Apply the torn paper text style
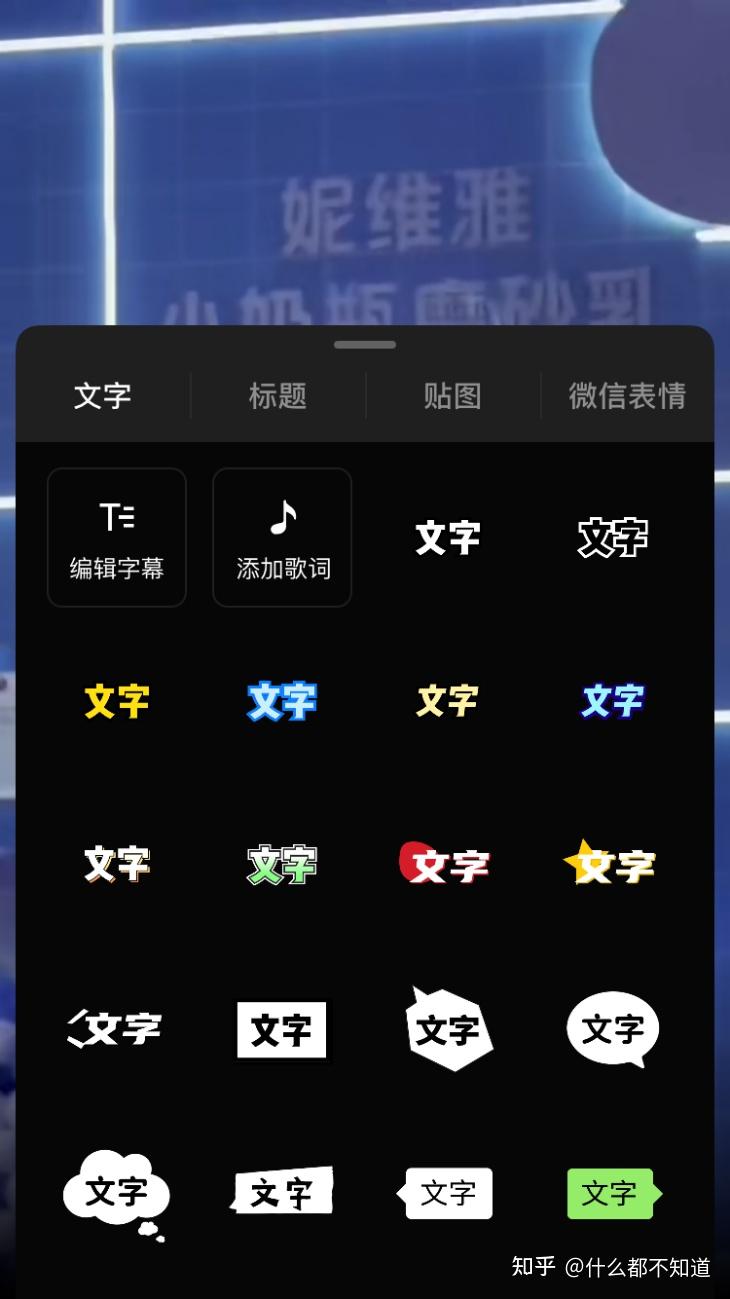Viewport: 730px width, 1299px height. (282, 1192)
